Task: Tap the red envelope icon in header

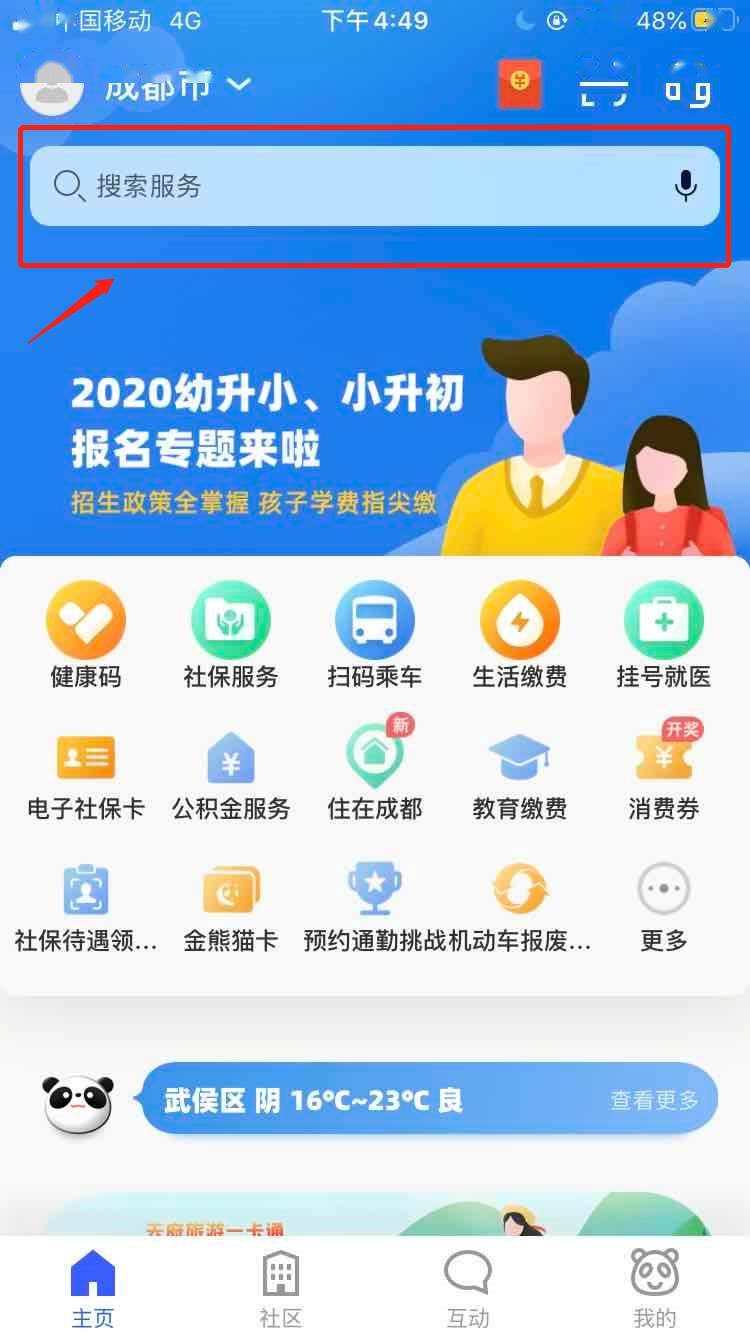Action: click(517, 85)
